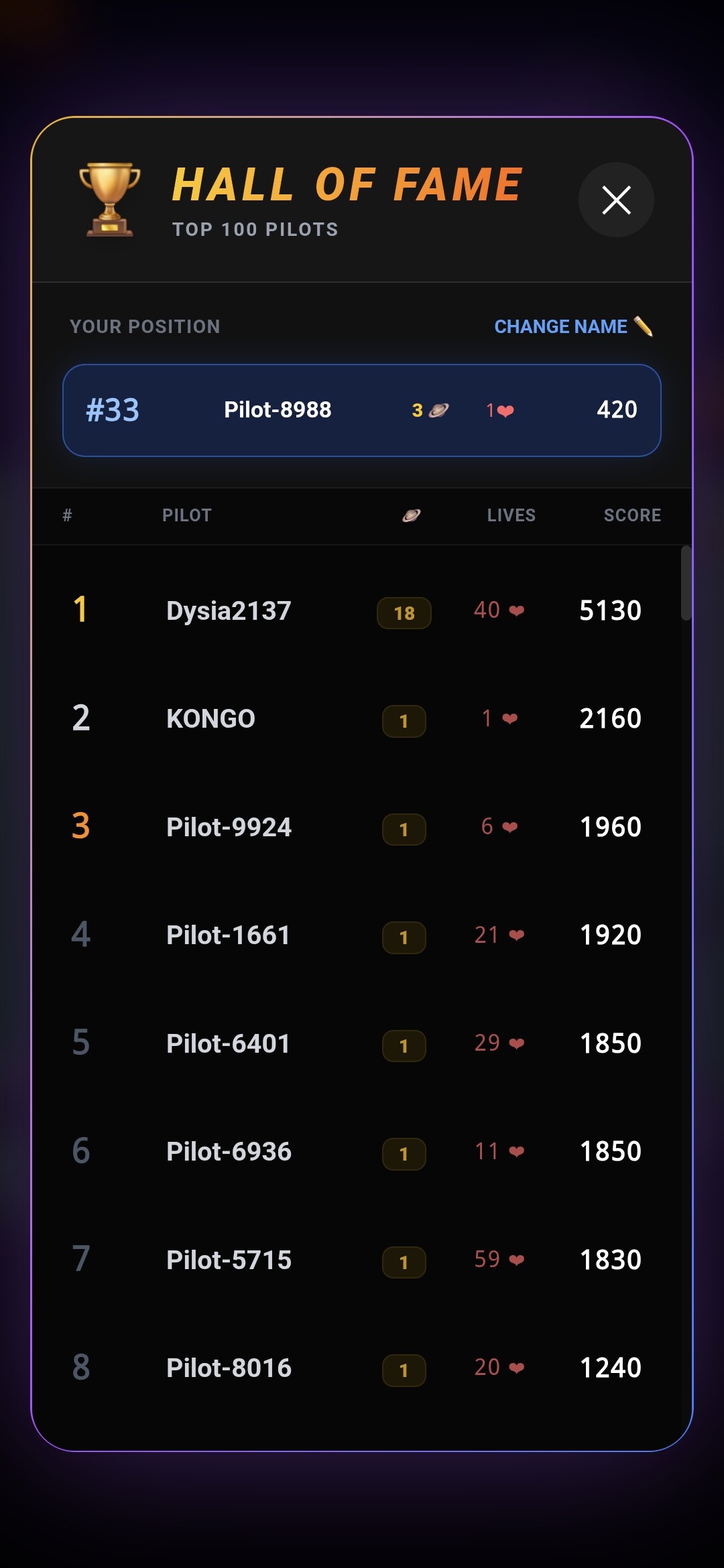Close the Hall of Fame dialog
The width and height of the screenshot is (724, 1568).
tap(616, 200)
